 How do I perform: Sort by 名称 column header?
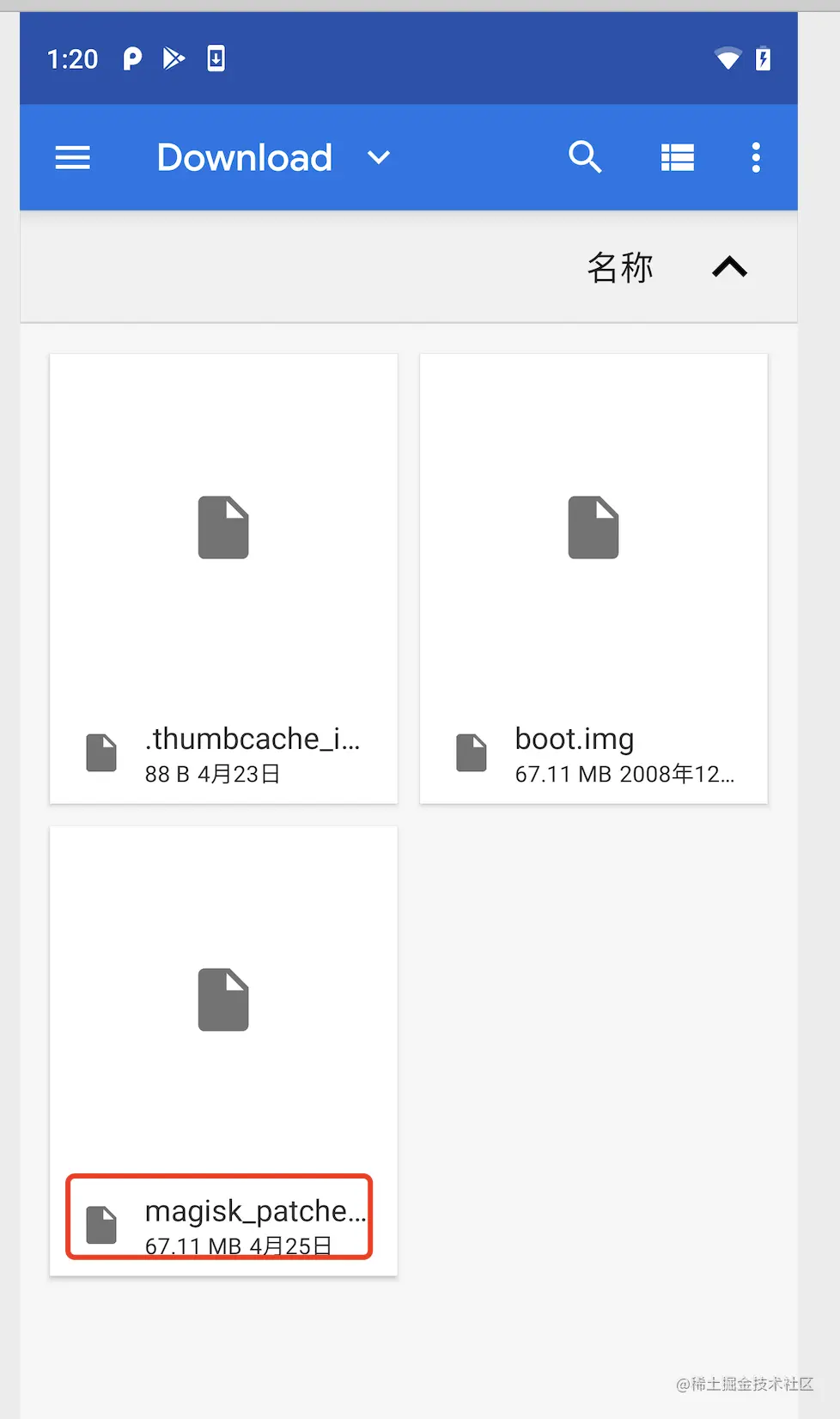coord(620,267)
